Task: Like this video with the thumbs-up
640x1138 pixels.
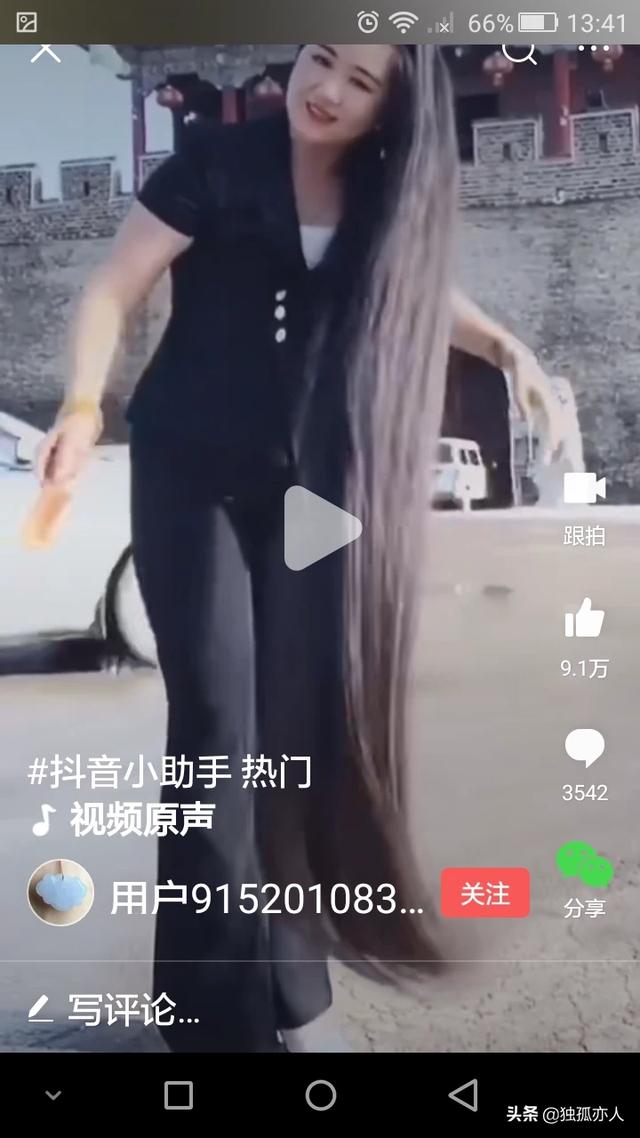Action: [584, 620]
